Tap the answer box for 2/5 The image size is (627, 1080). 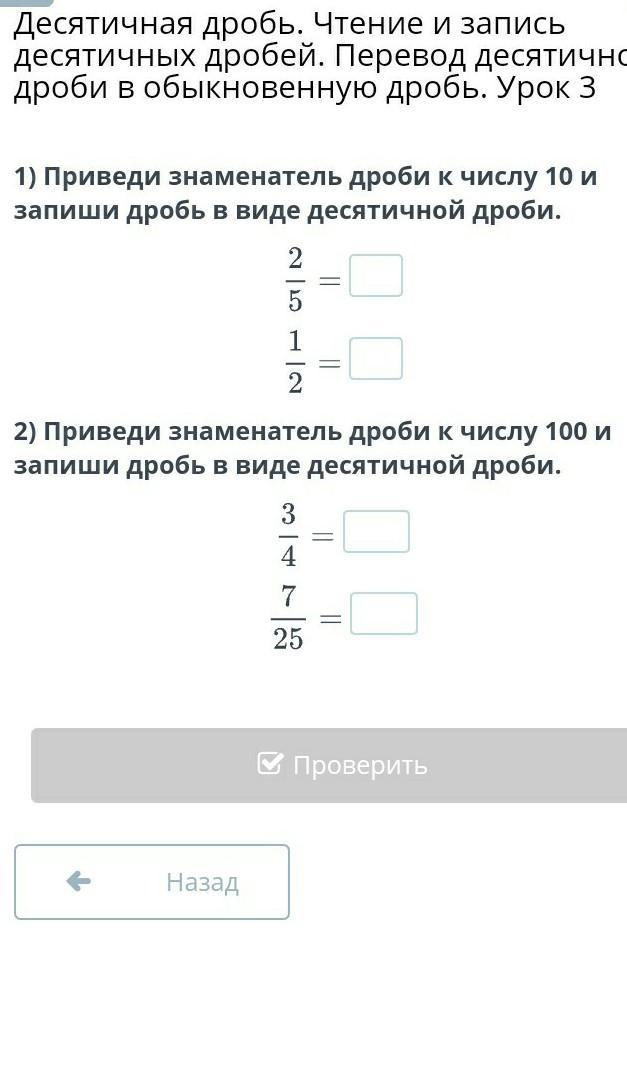tap(376, 276)
